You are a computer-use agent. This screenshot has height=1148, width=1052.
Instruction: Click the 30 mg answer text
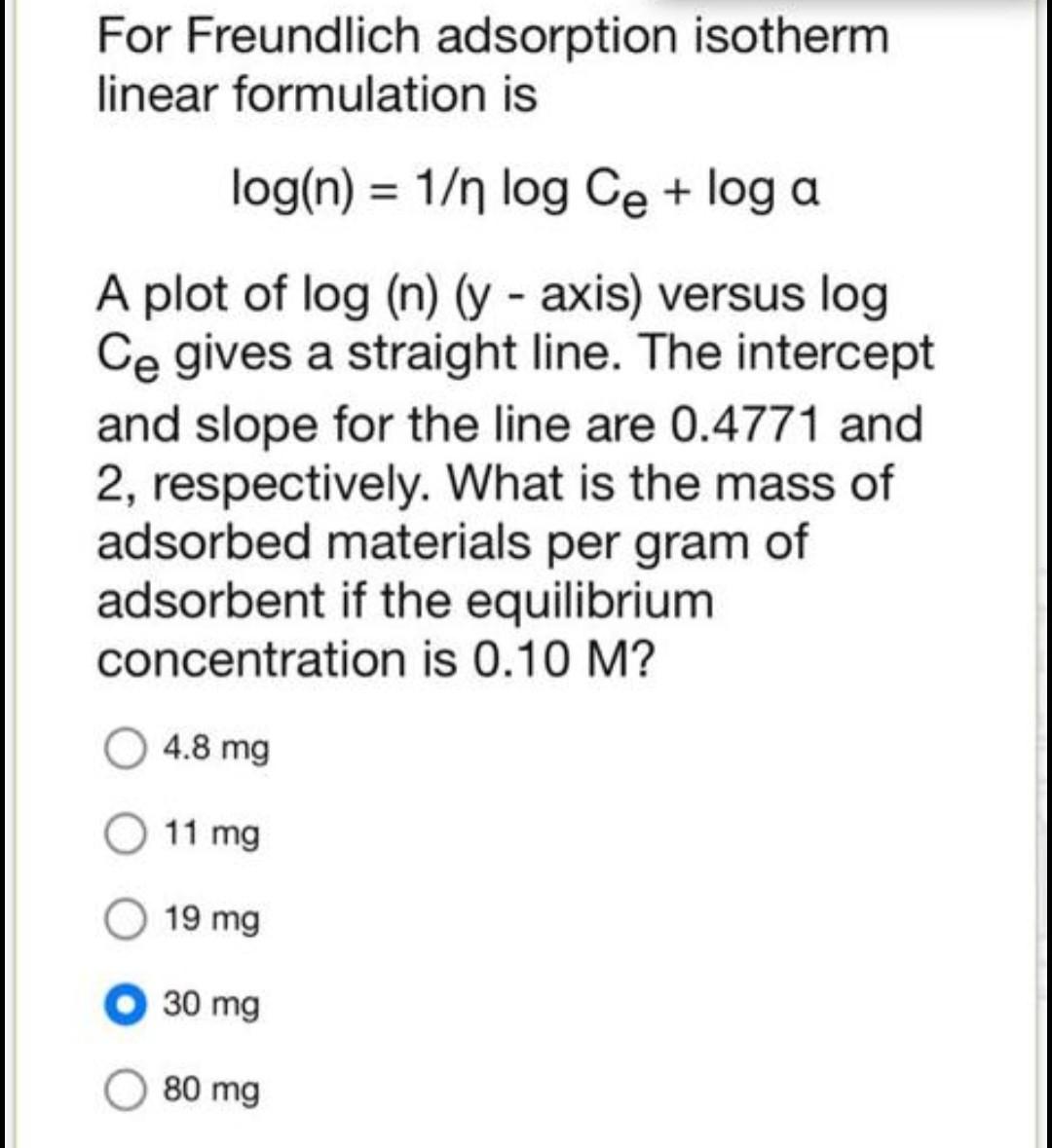pyautogui.click(x=207, y=1004)
